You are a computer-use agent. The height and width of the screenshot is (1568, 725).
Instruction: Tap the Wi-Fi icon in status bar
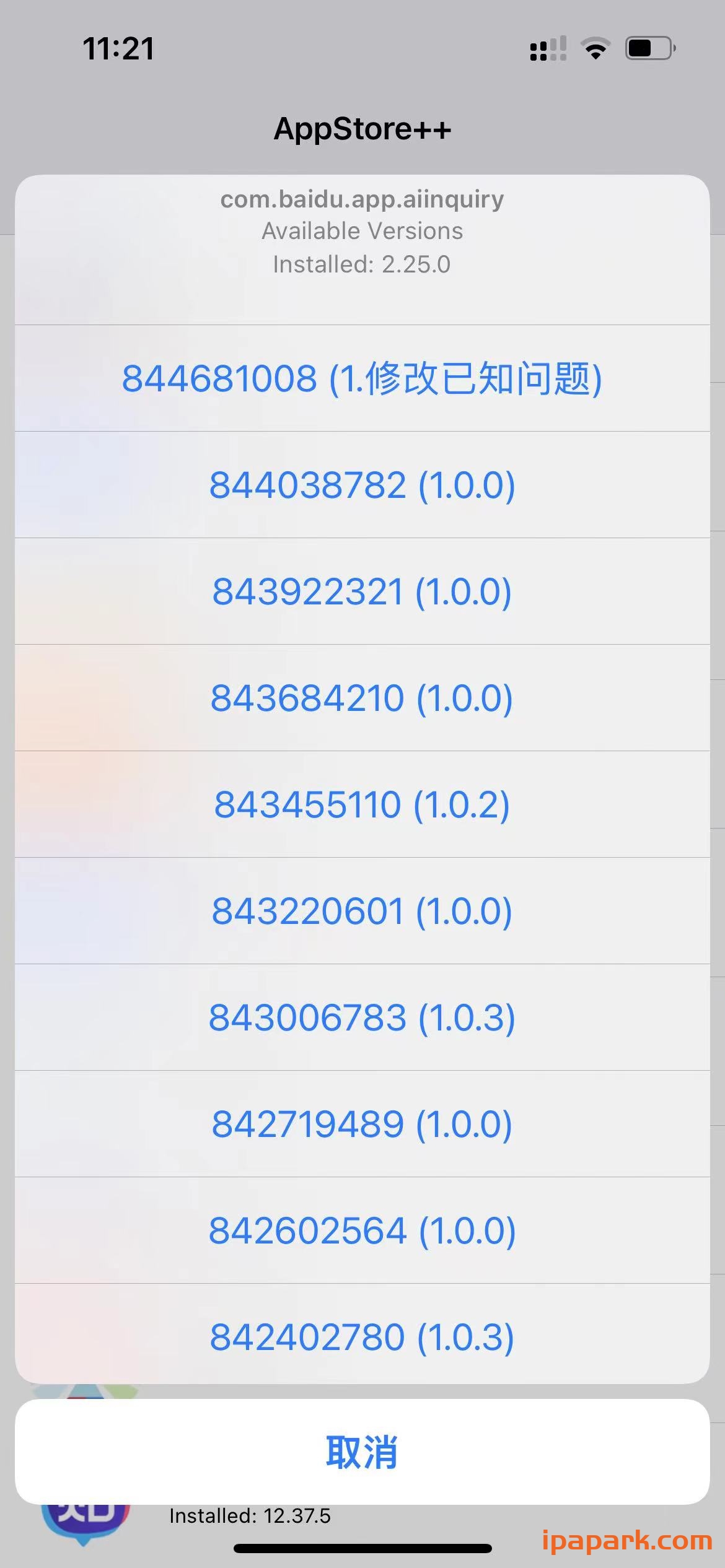point(595,48)
